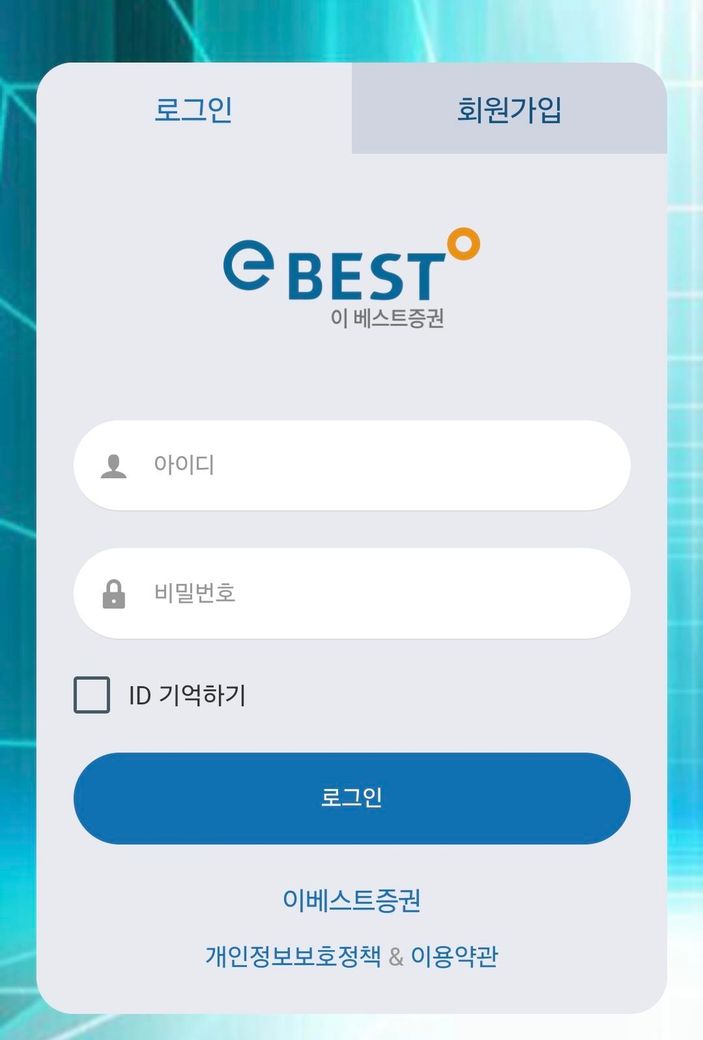
Task: Open the 개인정보보호정책 link
Action: 293,957
